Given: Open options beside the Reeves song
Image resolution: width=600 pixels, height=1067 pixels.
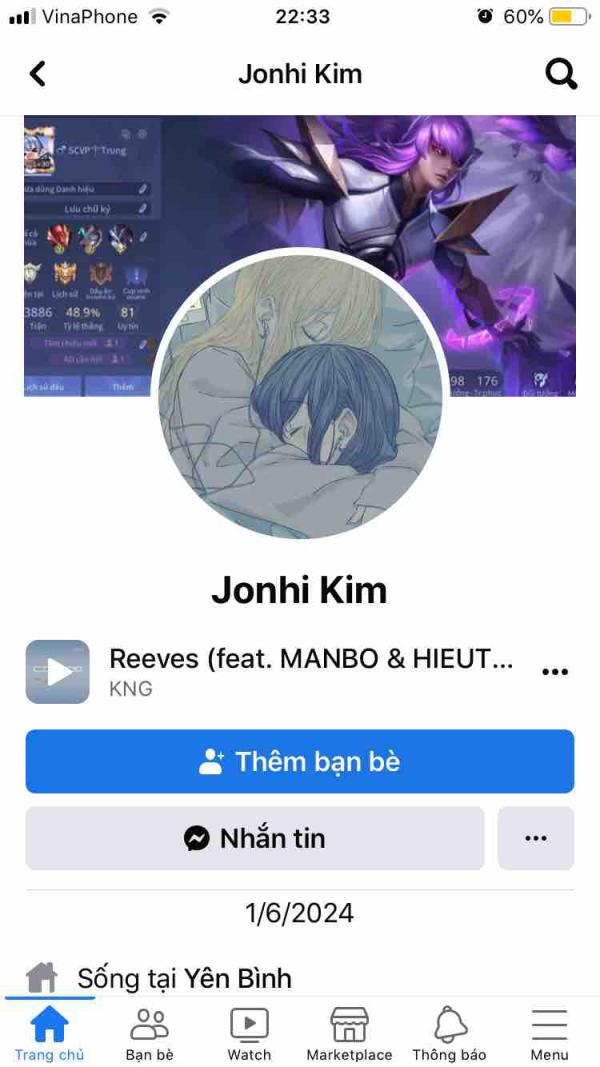Looking at the screenshot, I should [554, 672].
